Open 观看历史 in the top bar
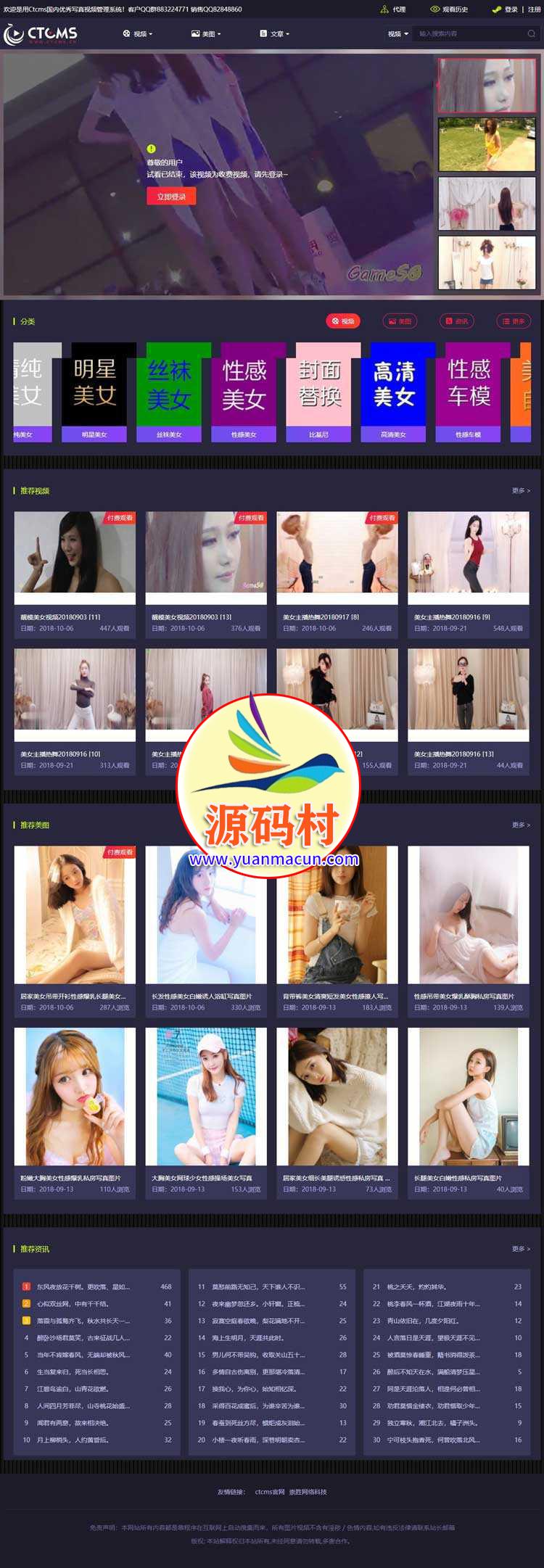 pyautogui.click(x=450, y=9)
